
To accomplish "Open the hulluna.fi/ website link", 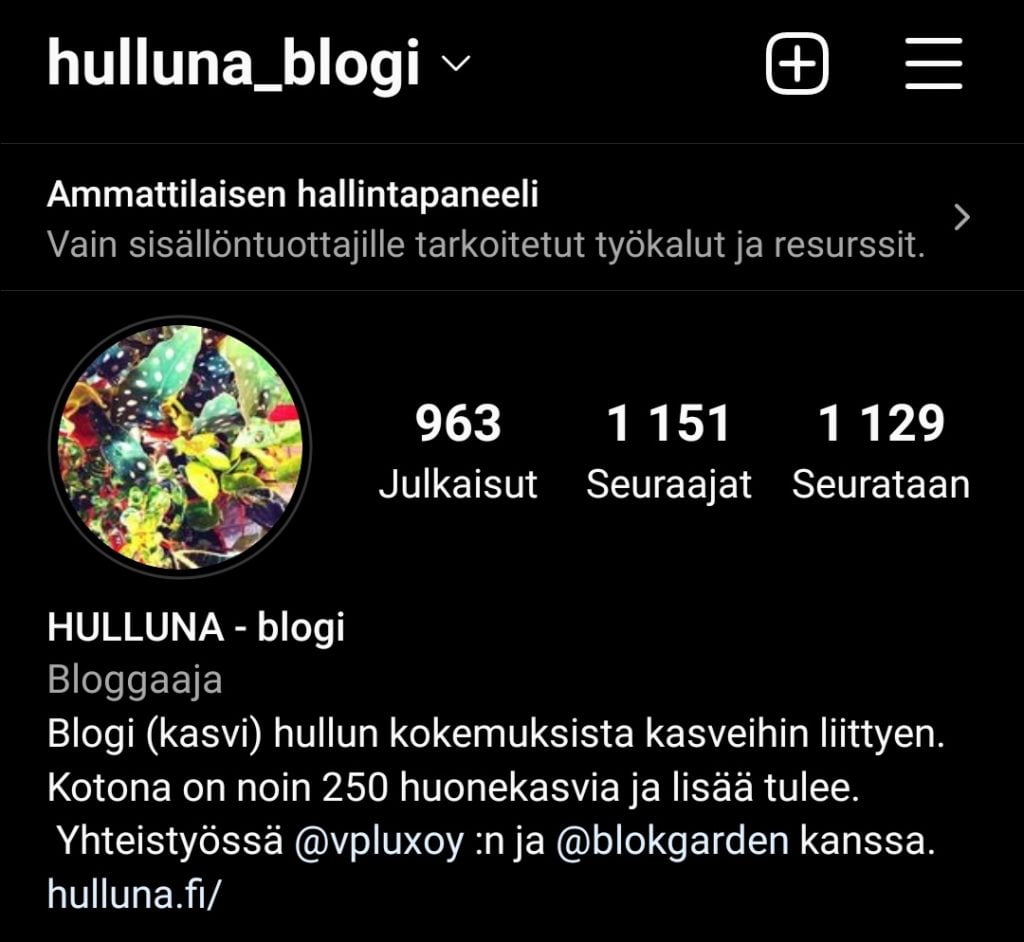I will [132, 893].
